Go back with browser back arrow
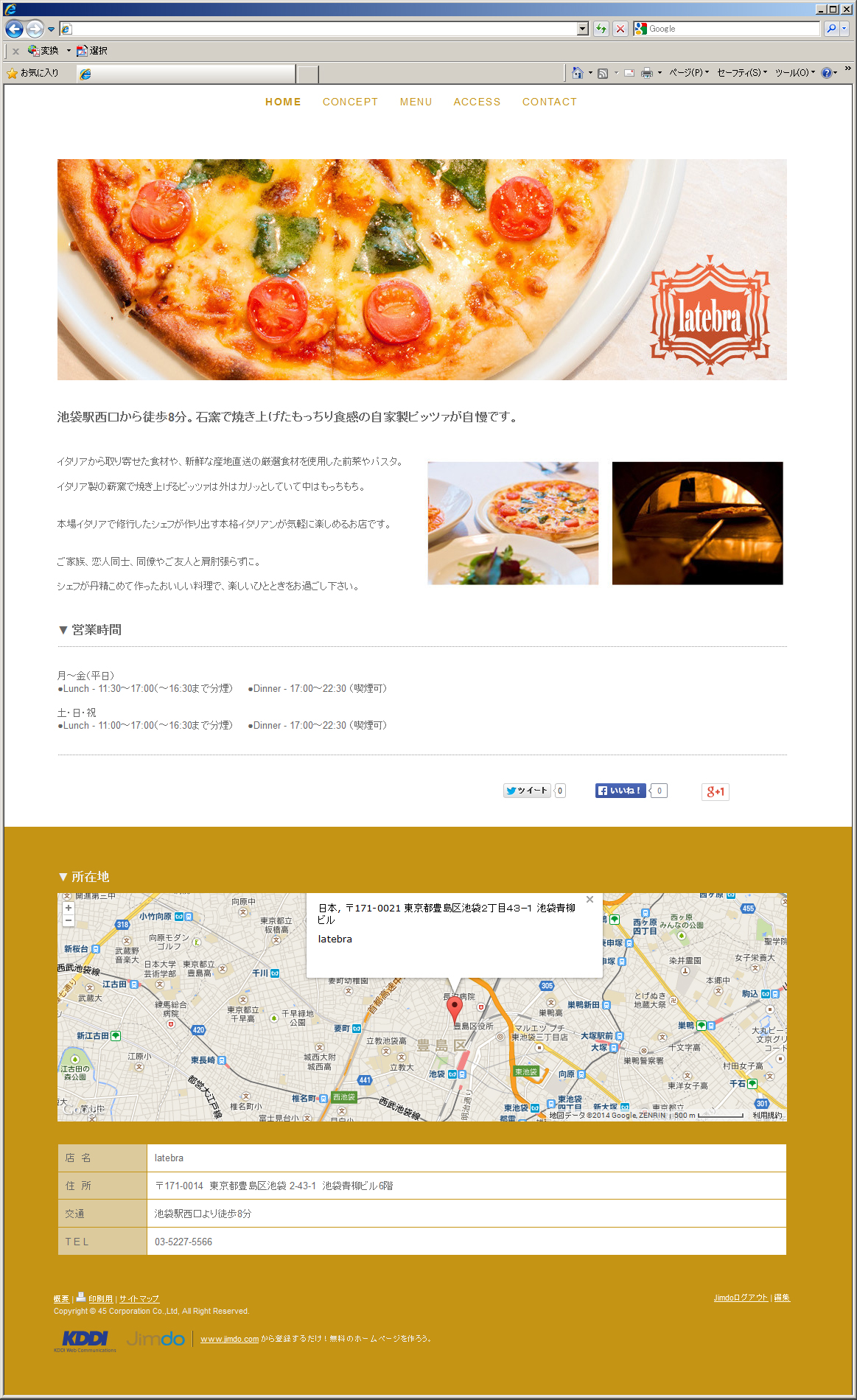 click(x=14, y=29)
